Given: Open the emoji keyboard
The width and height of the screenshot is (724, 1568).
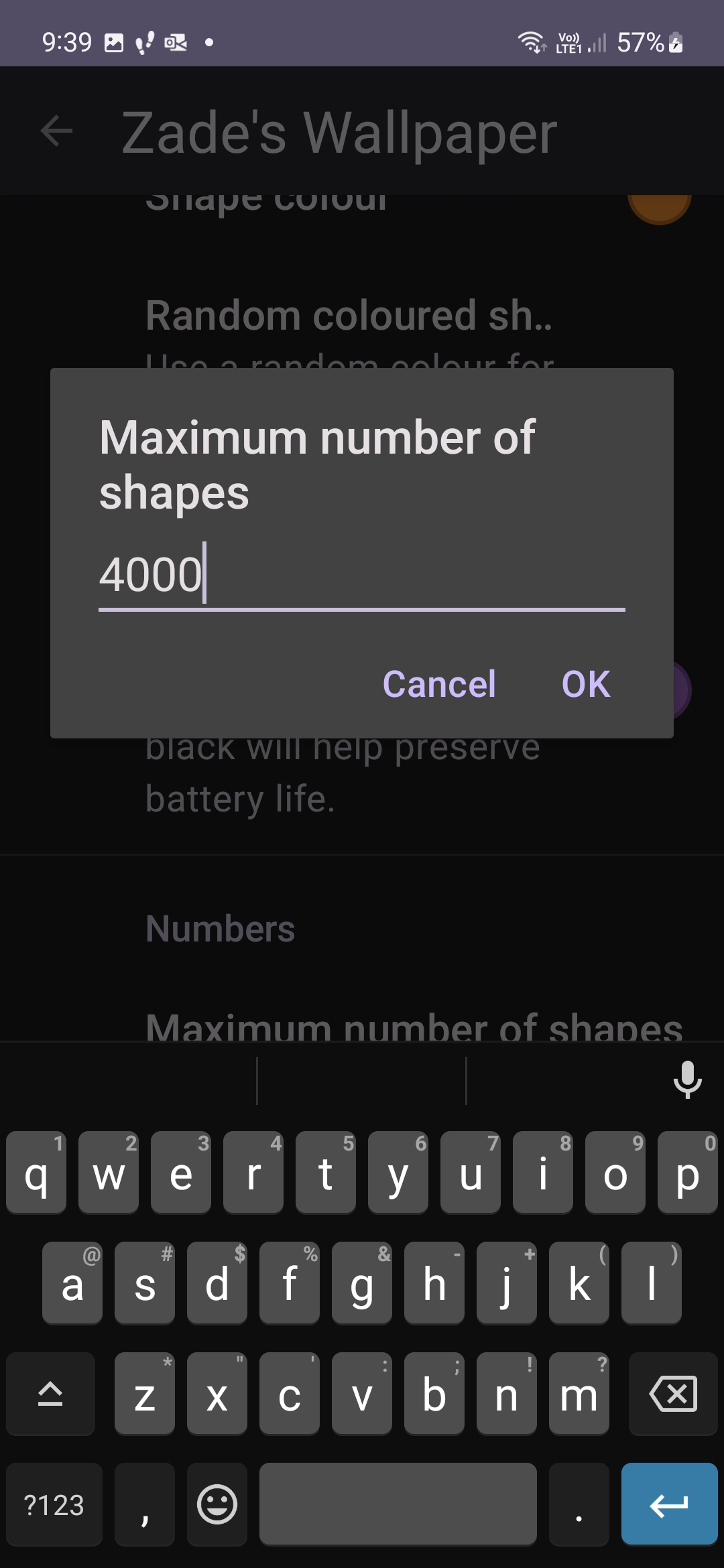Looking at the screenshot, I should tap(217, 1504).
